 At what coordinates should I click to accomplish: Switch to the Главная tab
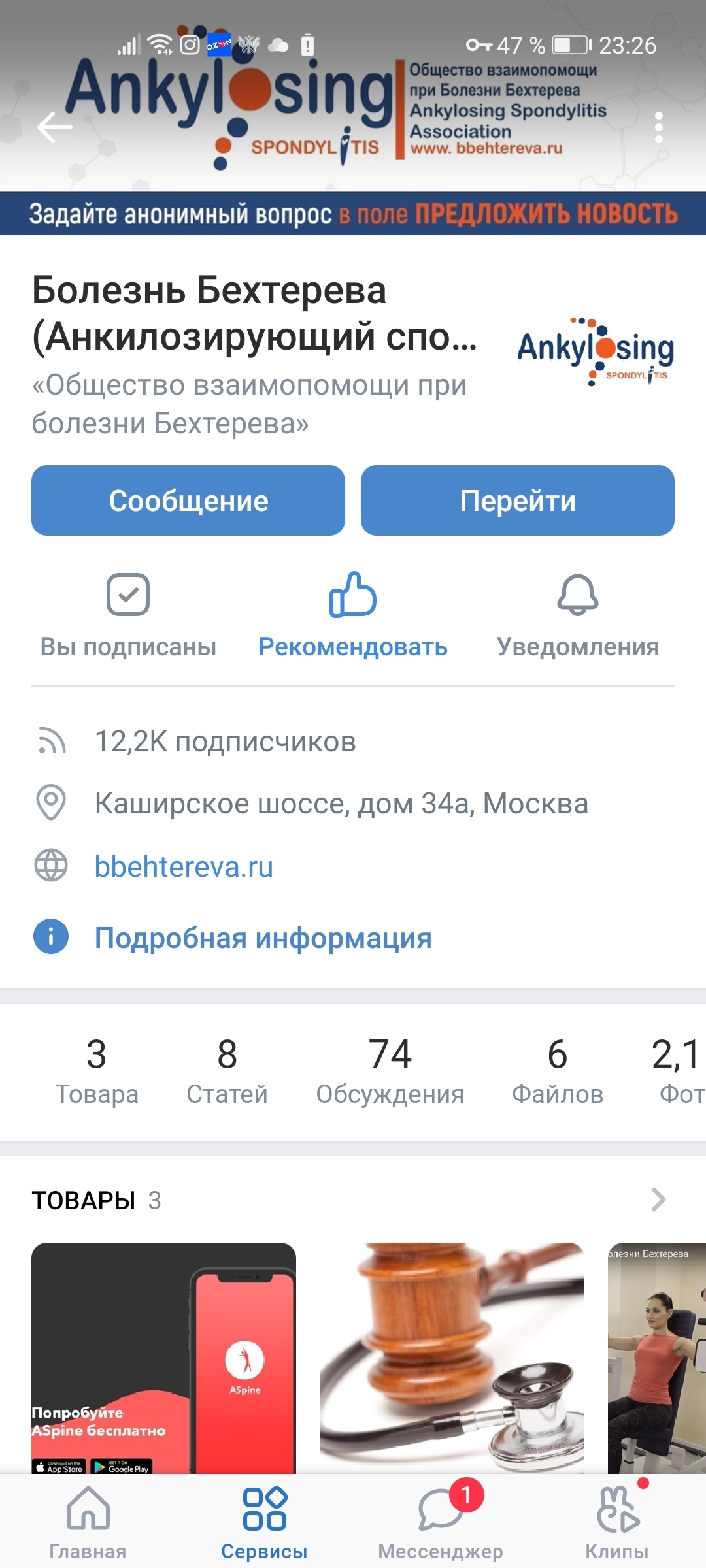[88, 1522]
